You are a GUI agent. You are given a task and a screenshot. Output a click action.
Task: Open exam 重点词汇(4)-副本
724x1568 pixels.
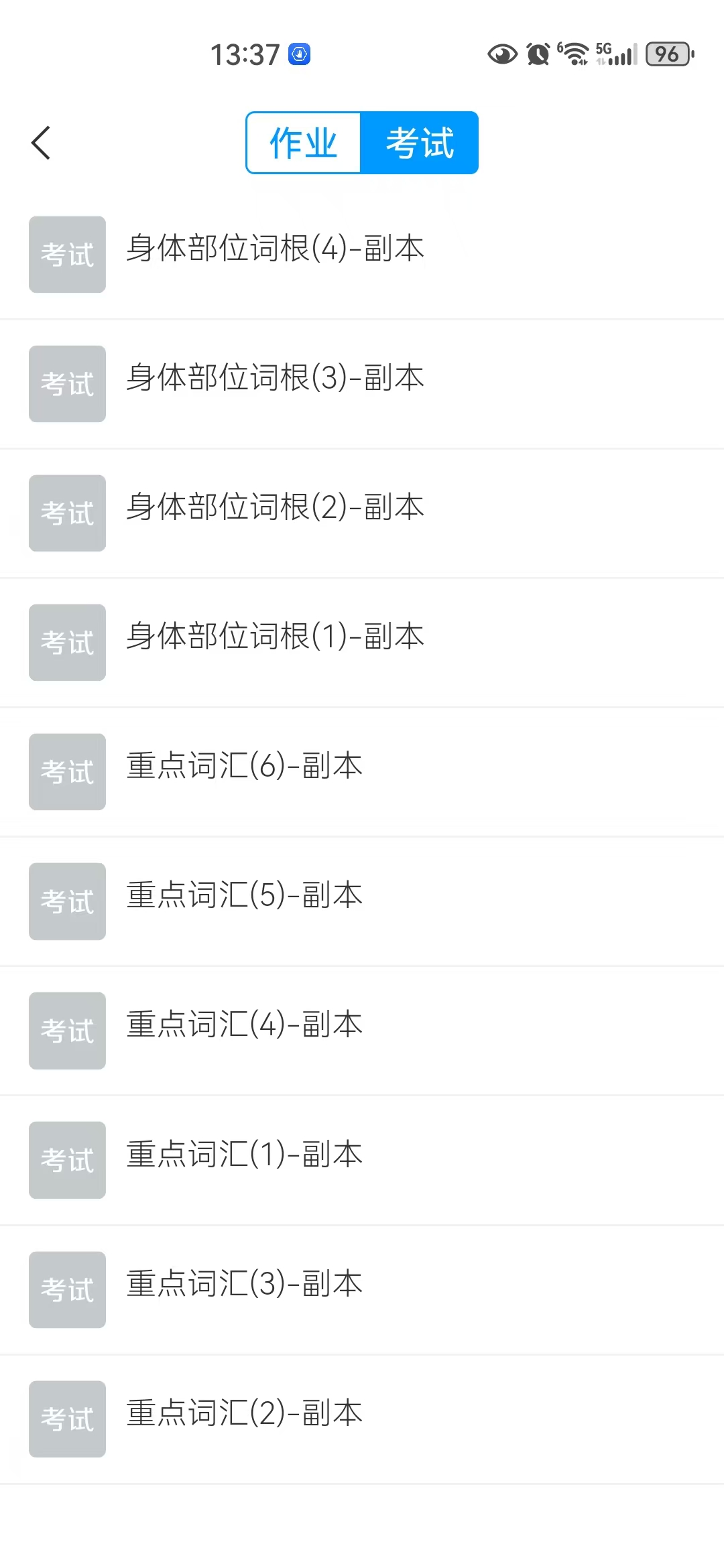click(x=245, y=1025)
